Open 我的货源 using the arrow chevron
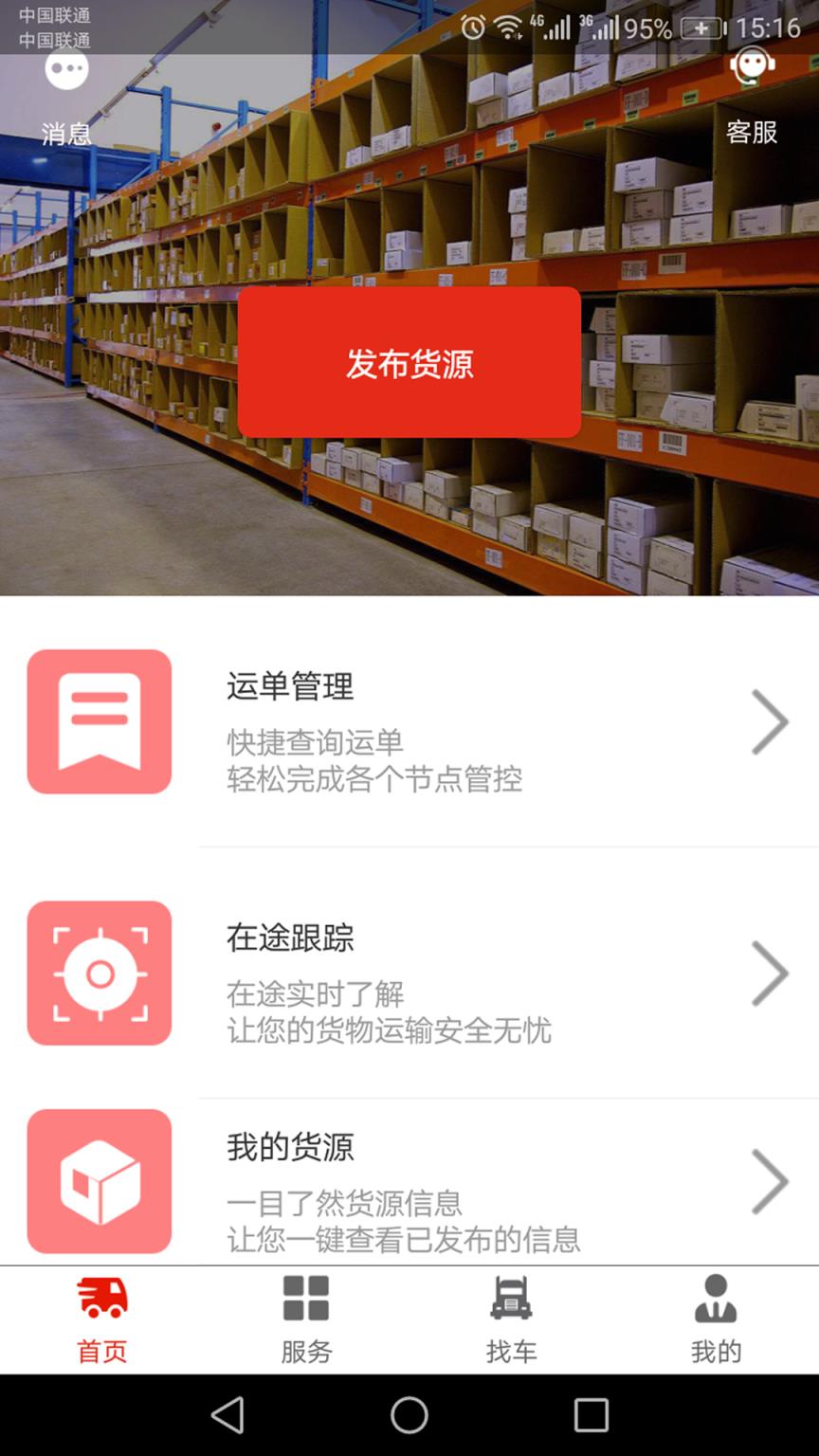Image resolution: width=819 pixels, height=1456 pixels. tap(772, 1181)
